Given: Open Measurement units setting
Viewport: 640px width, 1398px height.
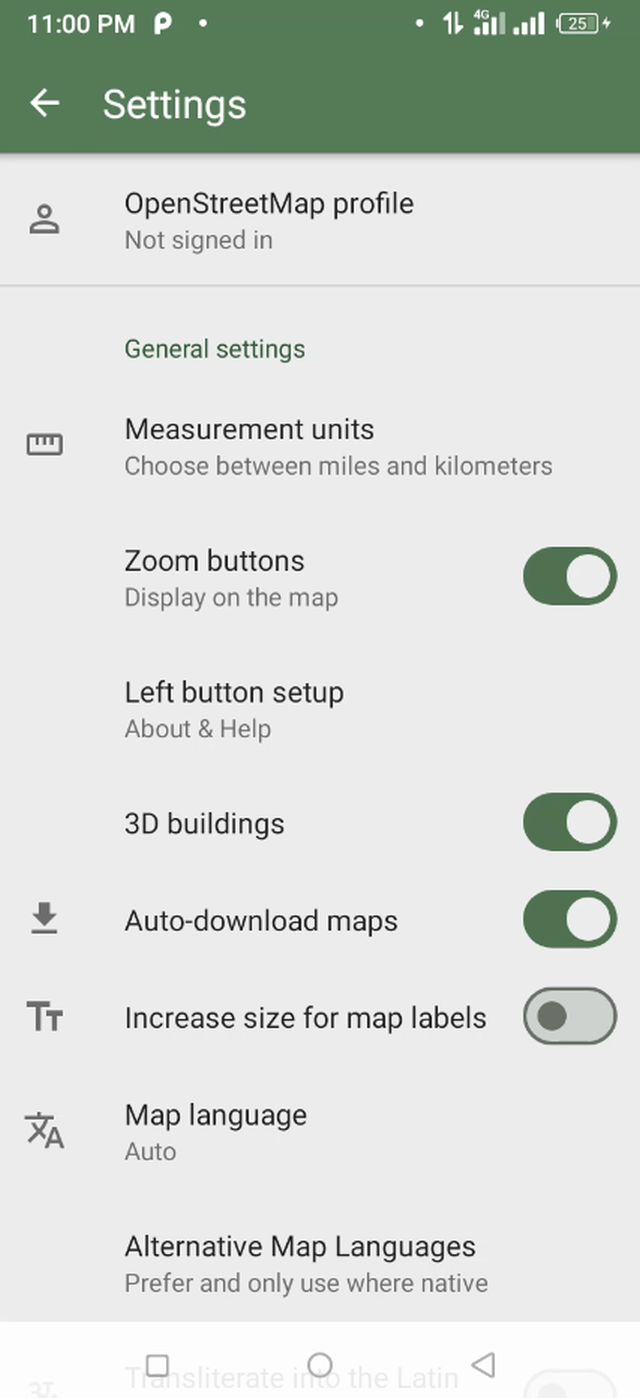Looking at the screenshot, I should point(338,446).
